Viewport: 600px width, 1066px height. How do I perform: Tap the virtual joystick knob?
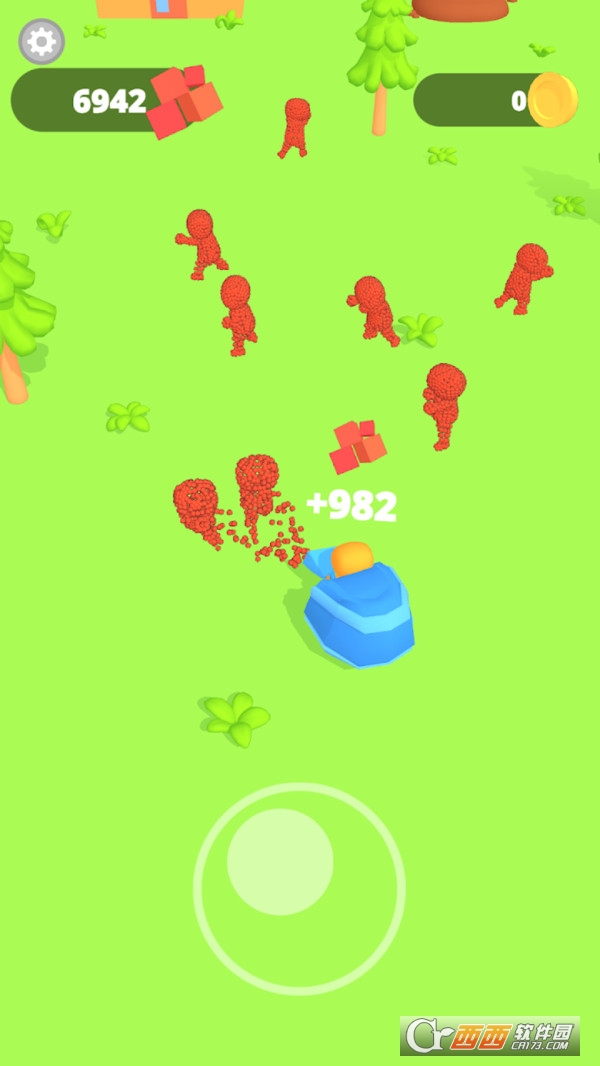tap(280, 862)
